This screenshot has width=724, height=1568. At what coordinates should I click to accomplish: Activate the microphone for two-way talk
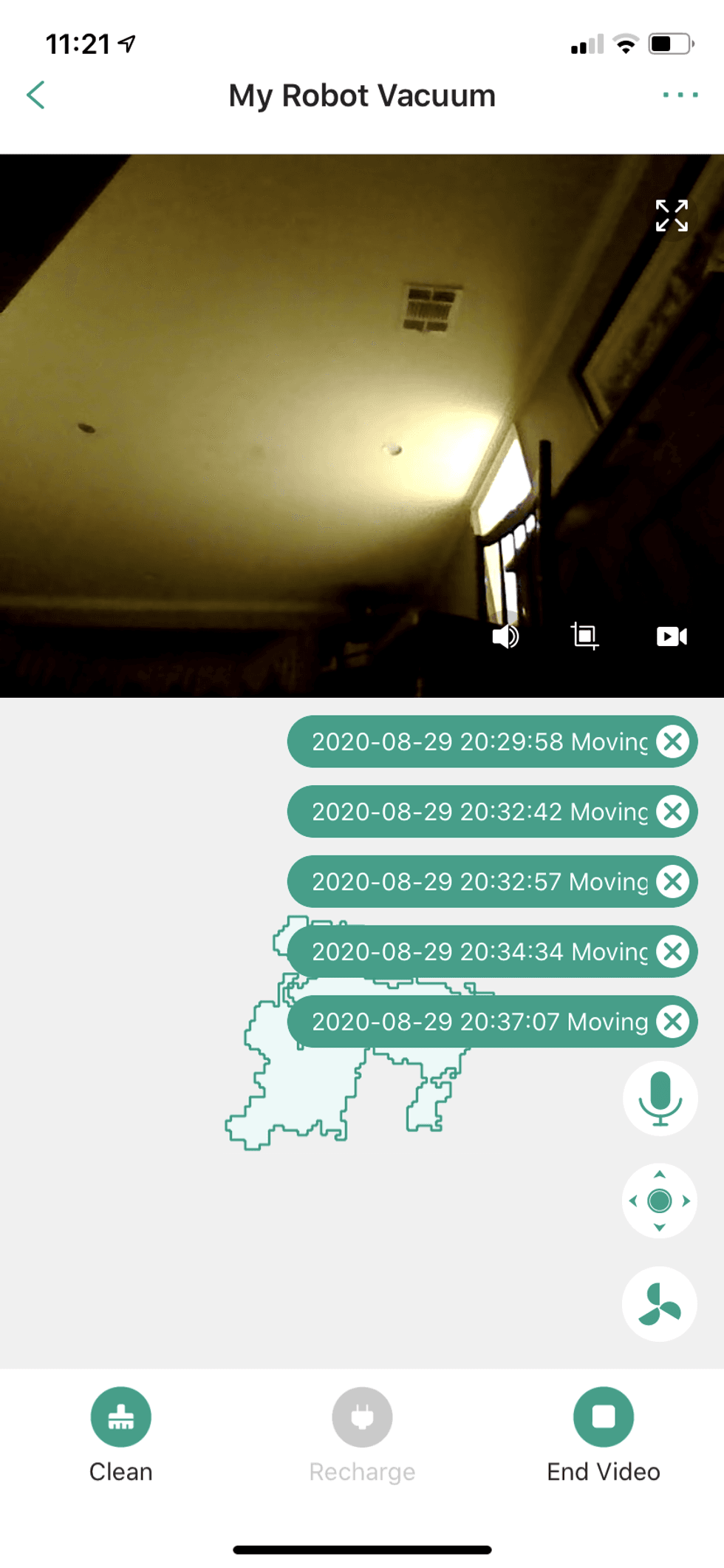(659, 1099)
